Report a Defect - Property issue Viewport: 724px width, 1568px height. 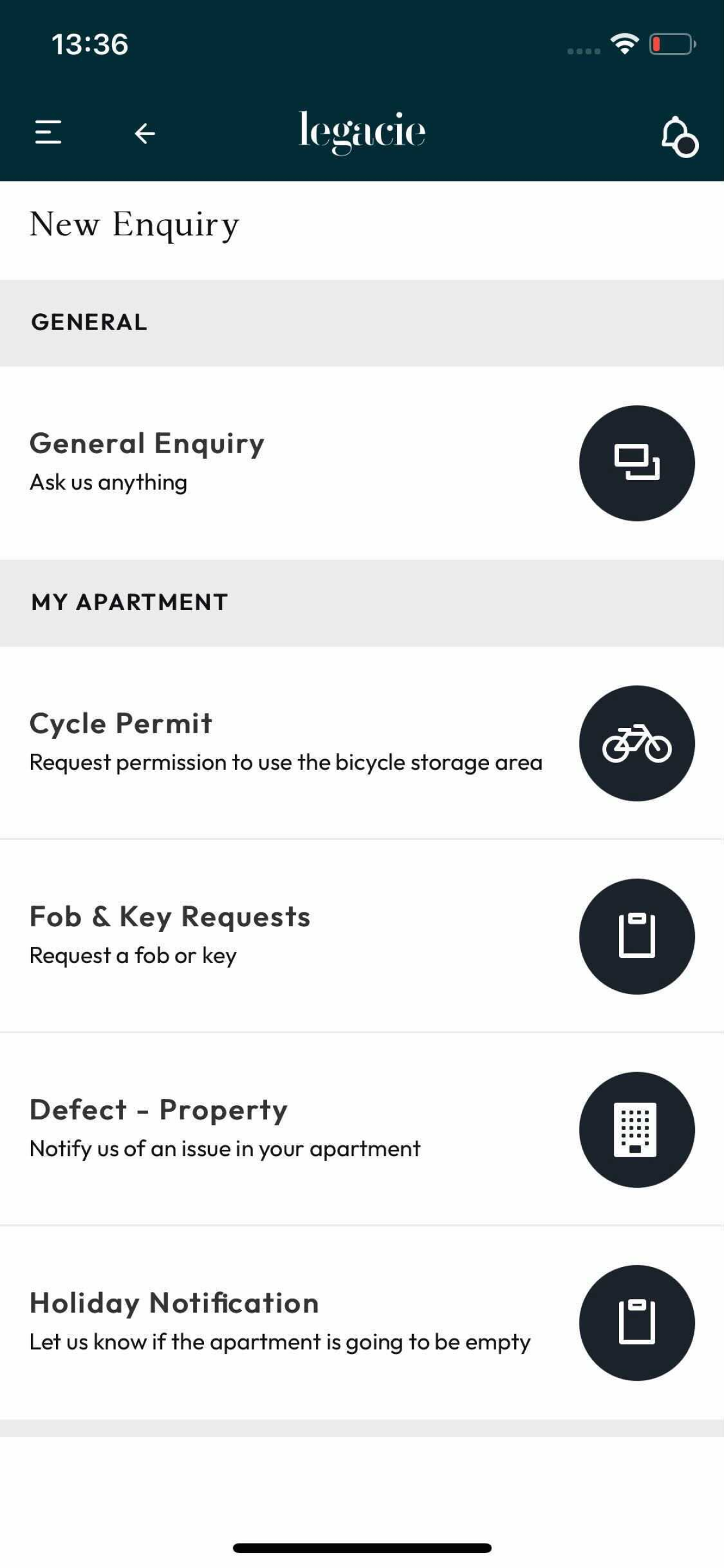(x=362, y=1129)
